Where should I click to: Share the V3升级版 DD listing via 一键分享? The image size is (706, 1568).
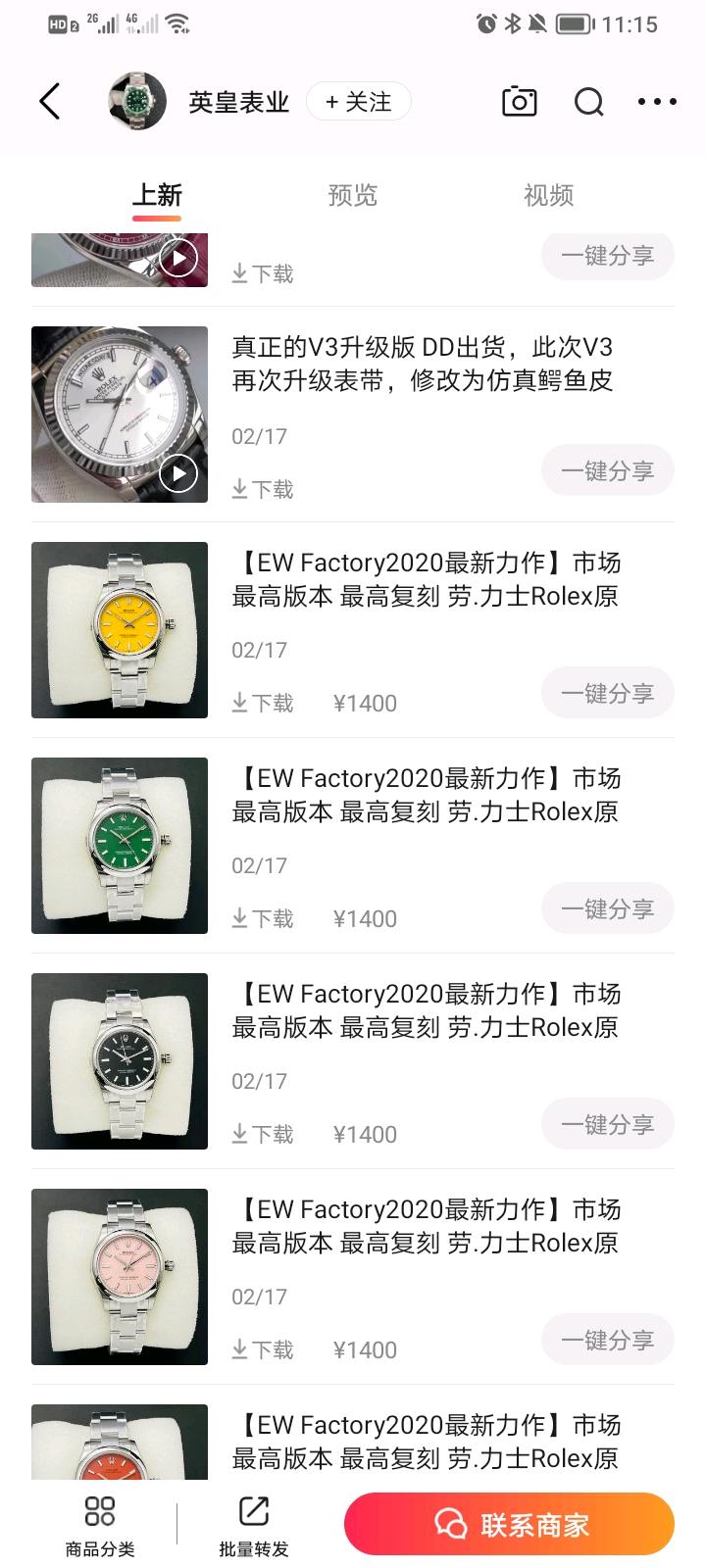pos(607,471)
